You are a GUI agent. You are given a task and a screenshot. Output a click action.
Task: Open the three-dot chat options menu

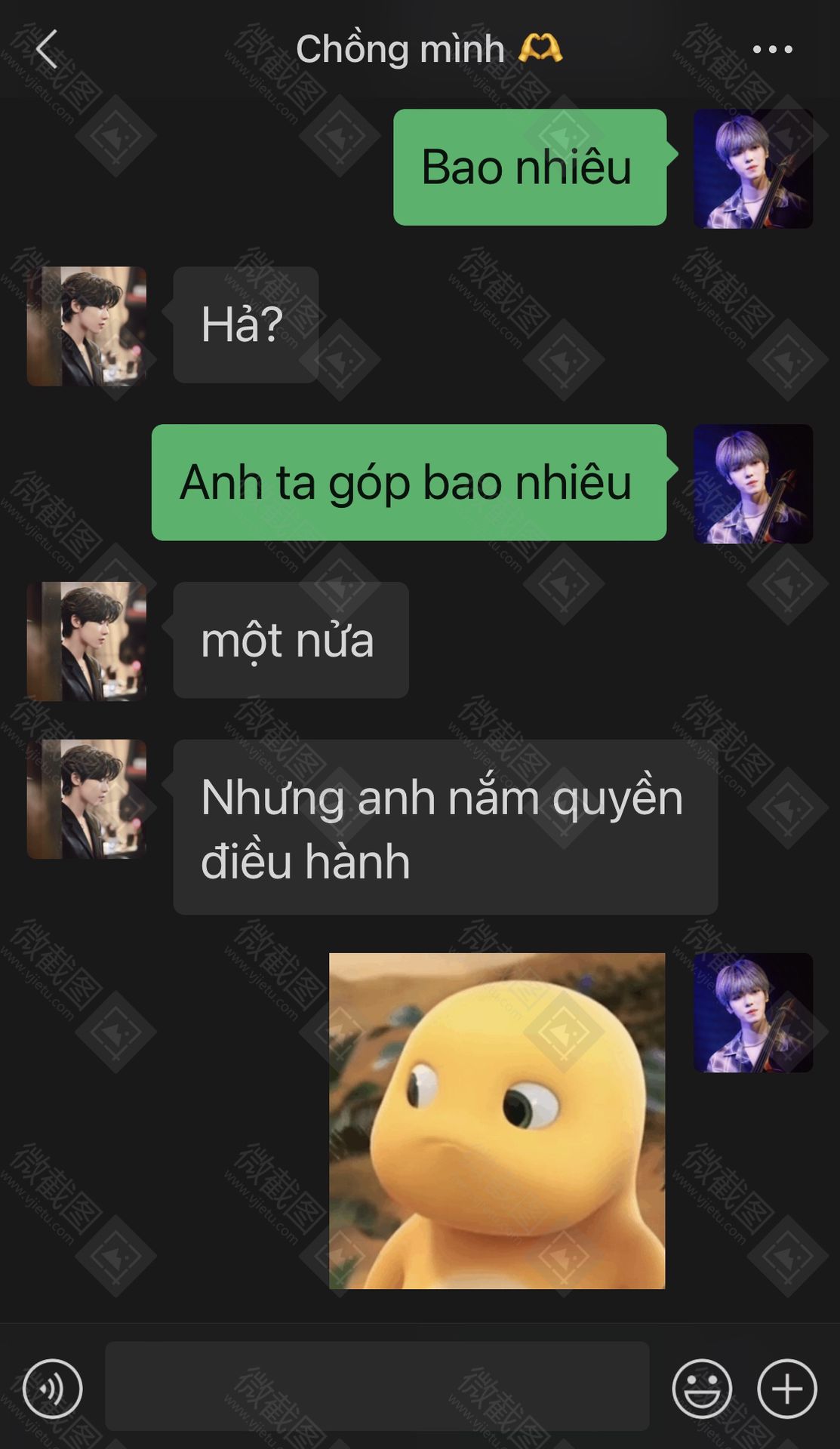point(772,49)
